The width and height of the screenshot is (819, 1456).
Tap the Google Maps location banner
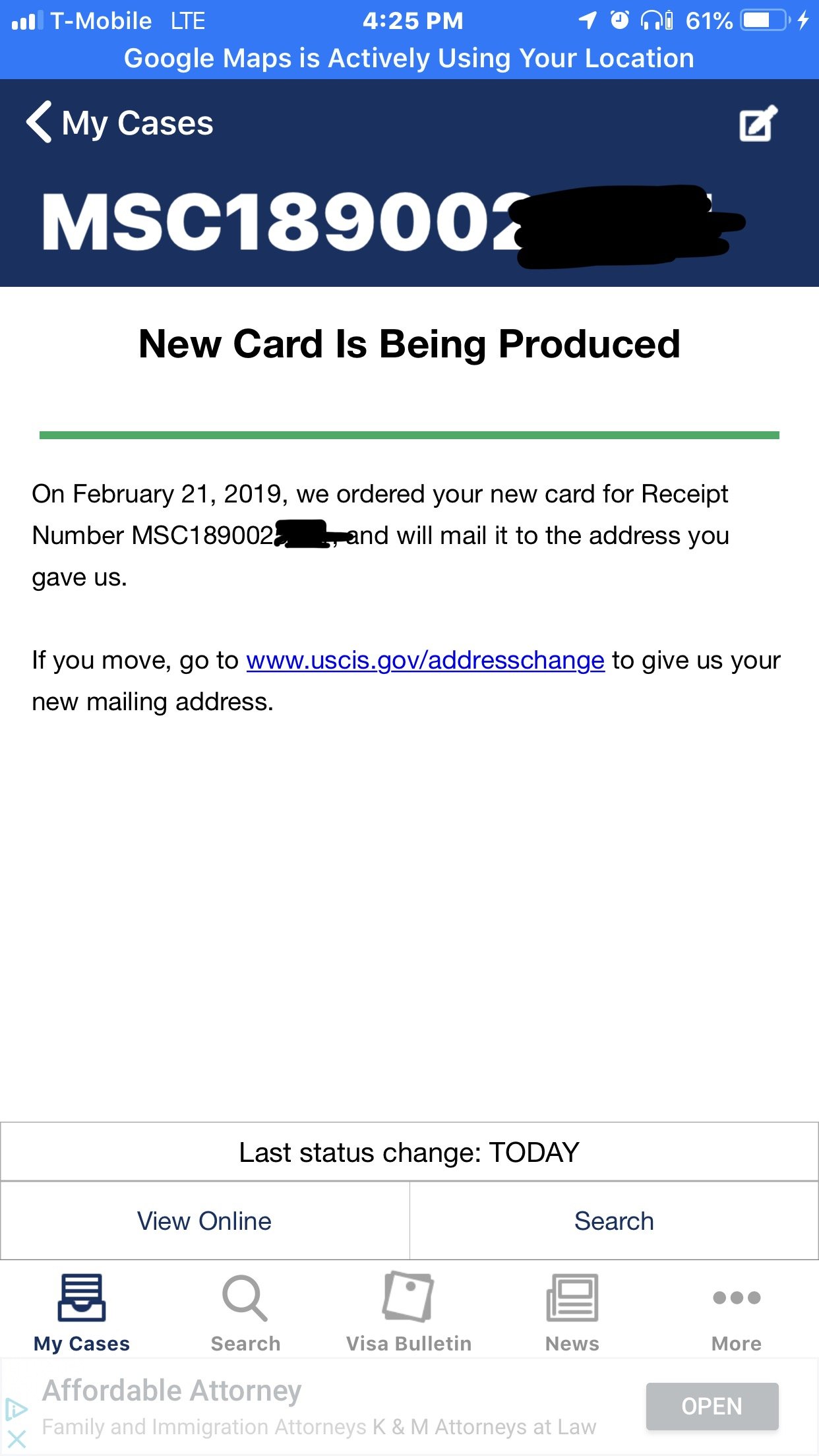[409, 58]
